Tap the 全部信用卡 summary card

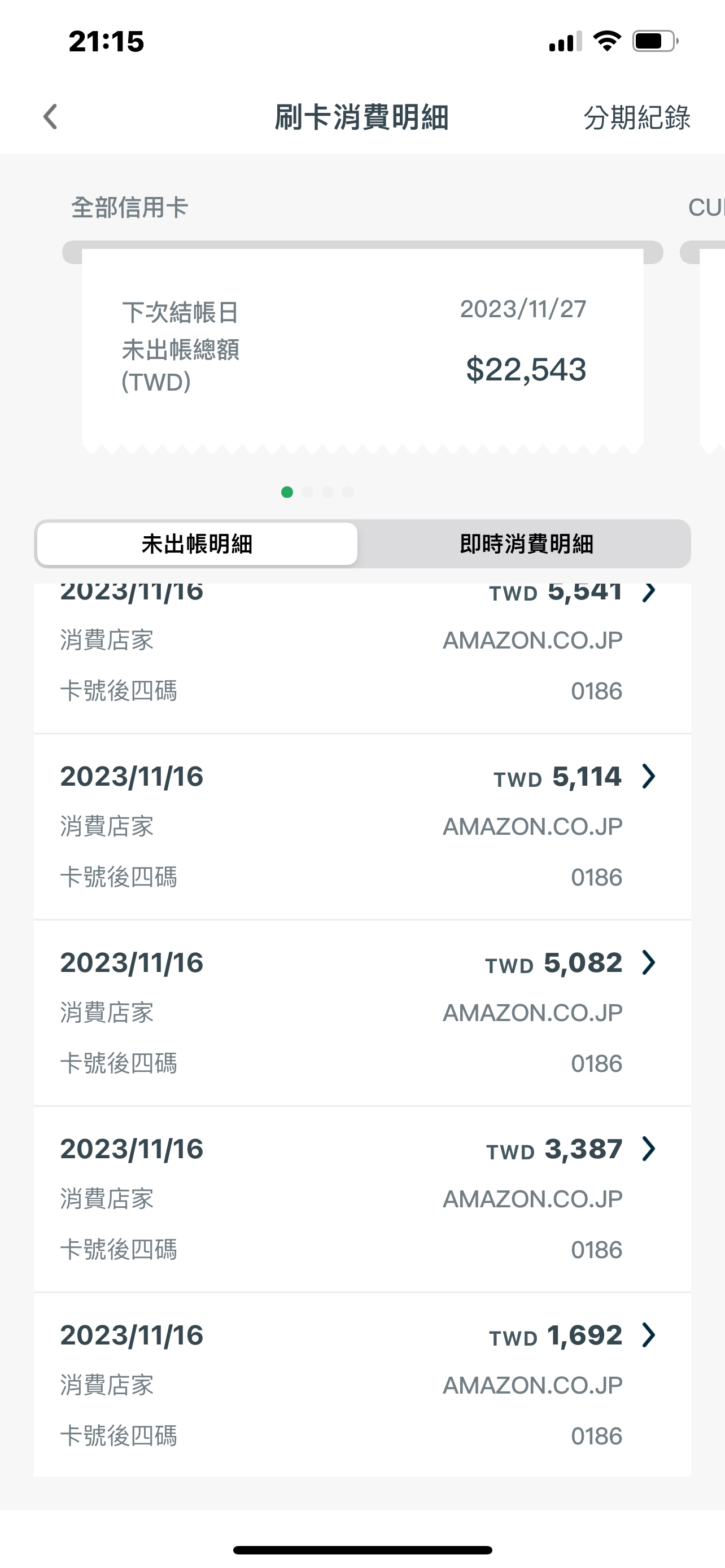pyautogui.click(x=362, y=350)
